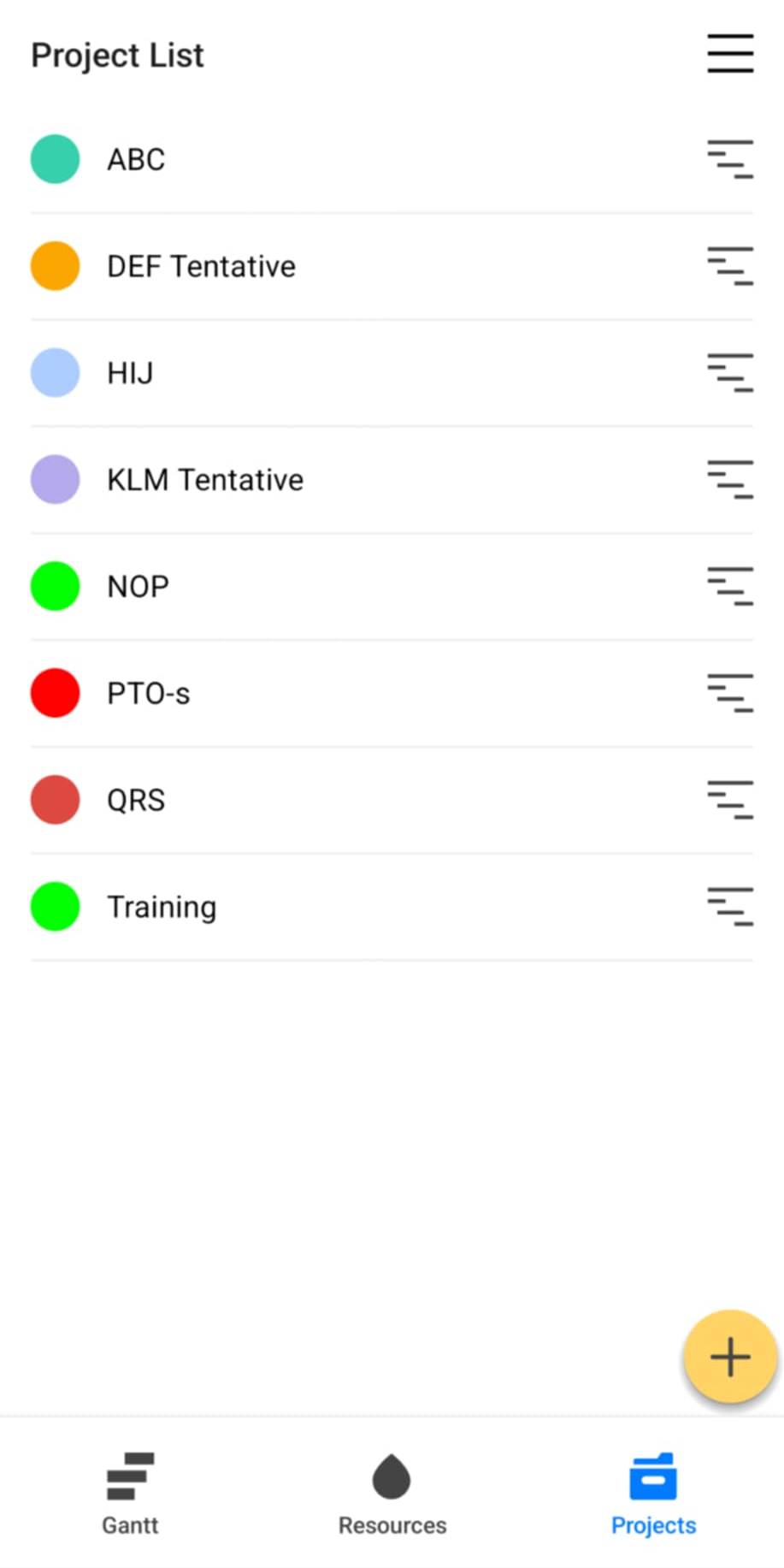Open the Gantt icon beside PTO-s
This screenshot has width=784, height=1568.
coord(730,693)
